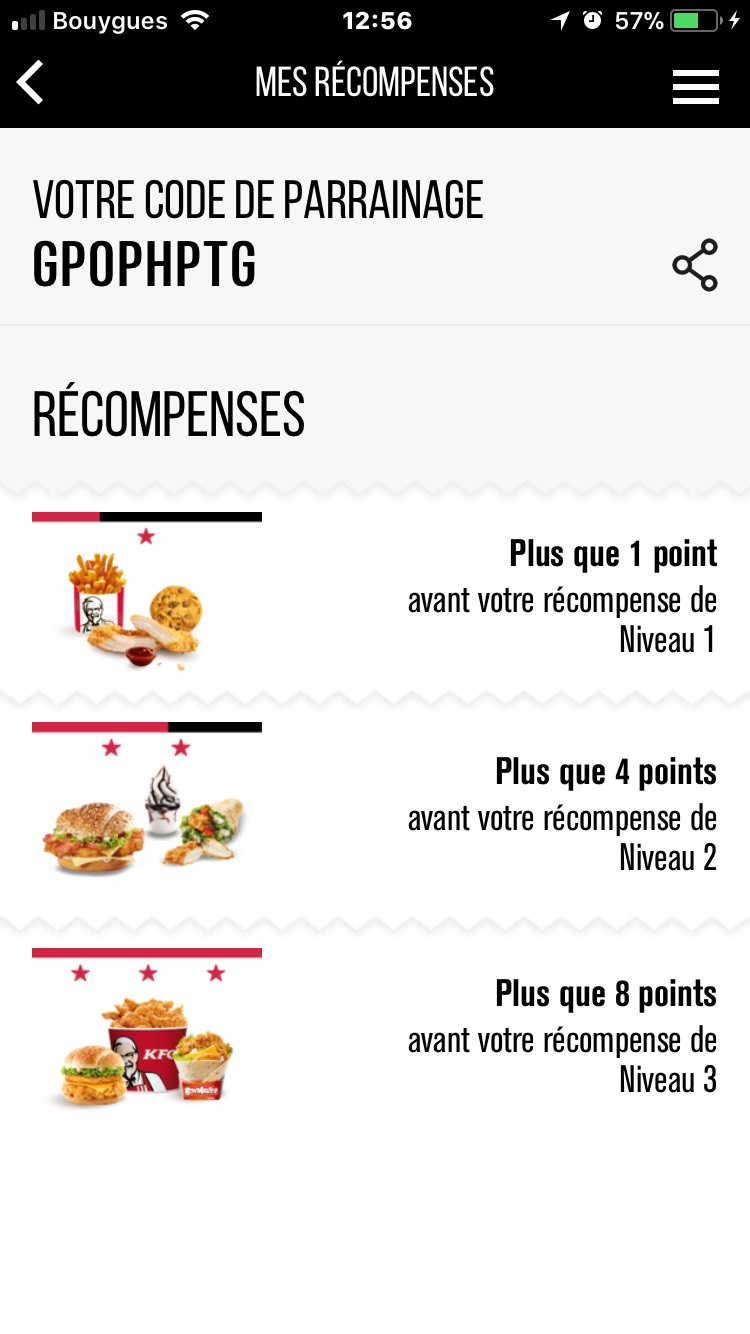Go back from Mes Récompenses
The image size is (750, 1334).
(31, 83)
